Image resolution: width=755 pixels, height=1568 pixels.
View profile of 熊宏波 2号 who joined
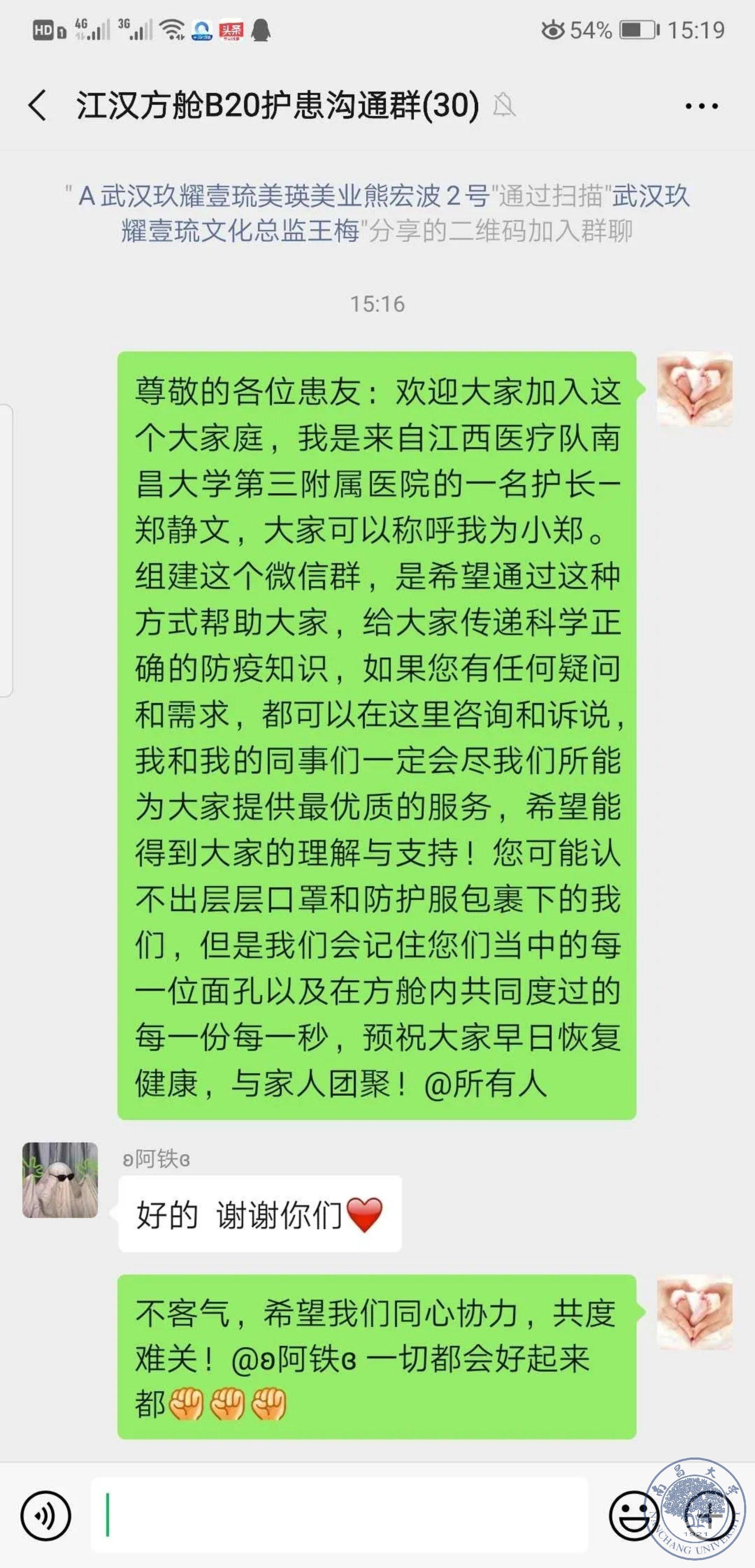click(x=283, y=196)
